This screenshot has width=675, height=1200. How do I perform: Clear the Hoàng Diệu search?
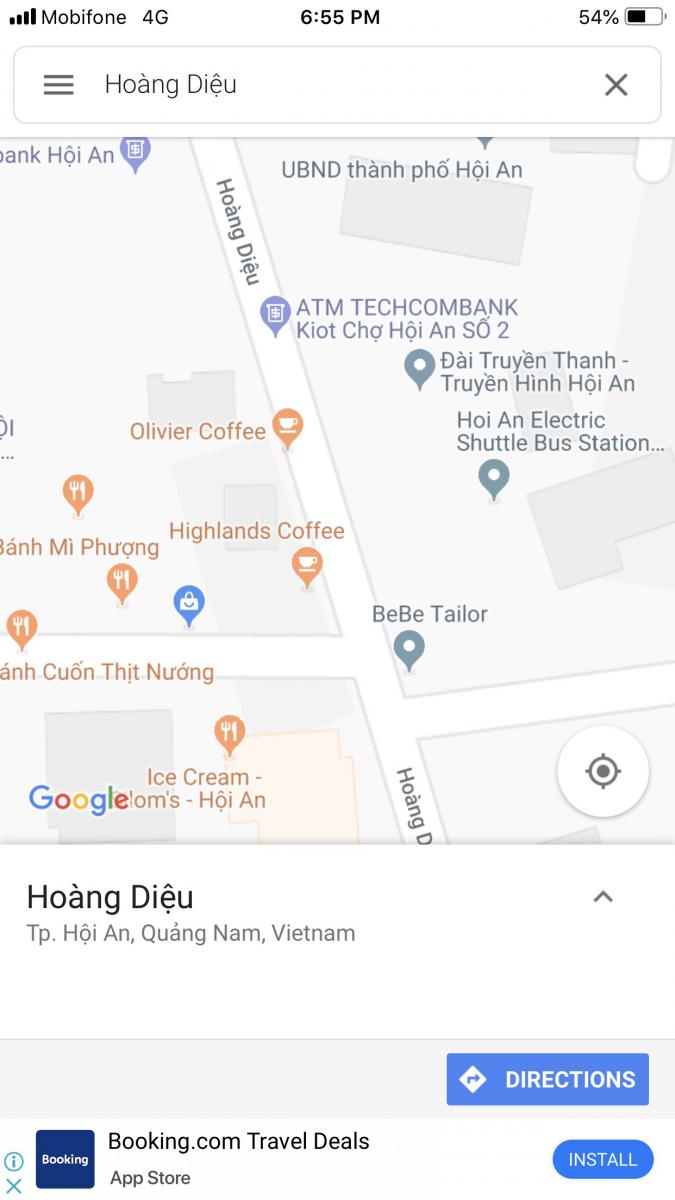point(616,85)
